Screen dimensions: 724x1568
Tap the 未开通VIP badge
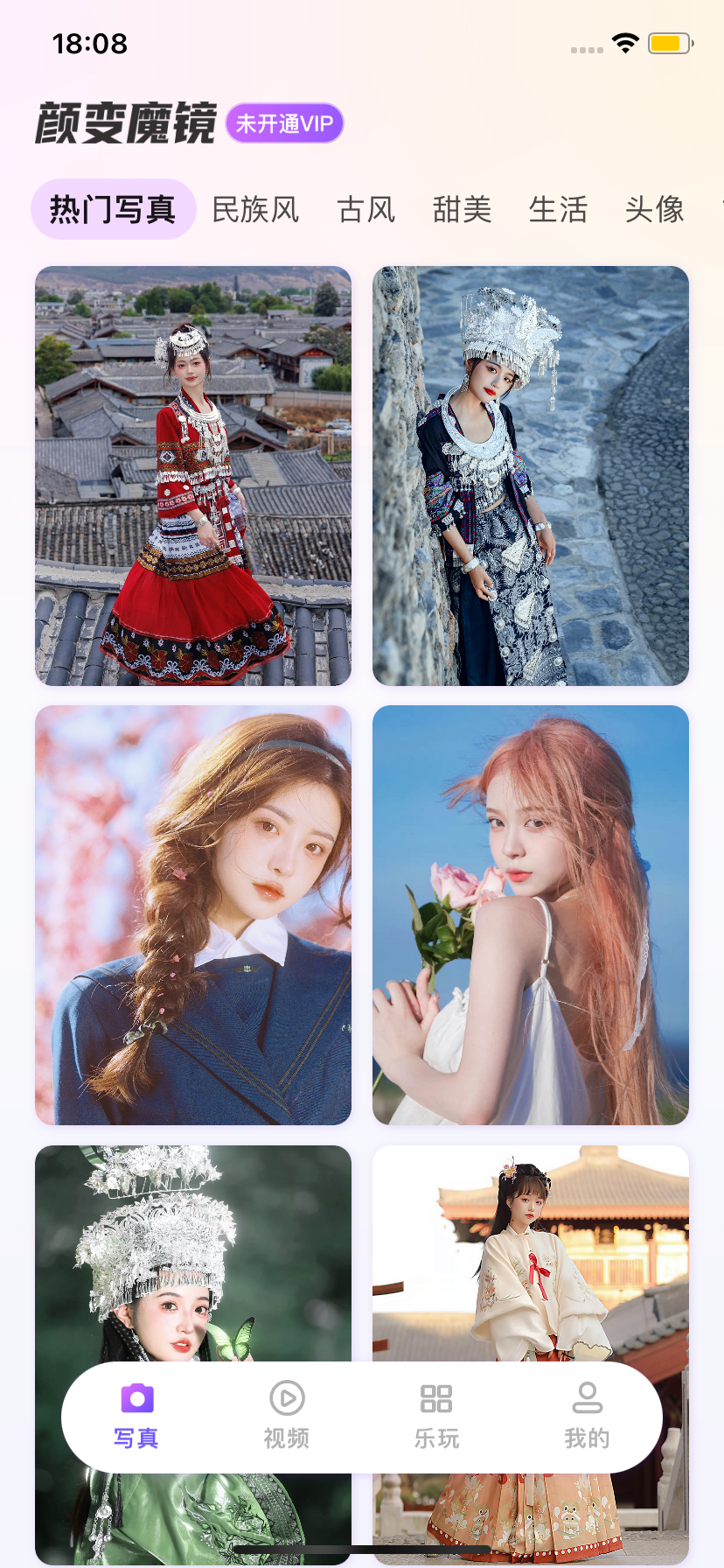[284, 123]
